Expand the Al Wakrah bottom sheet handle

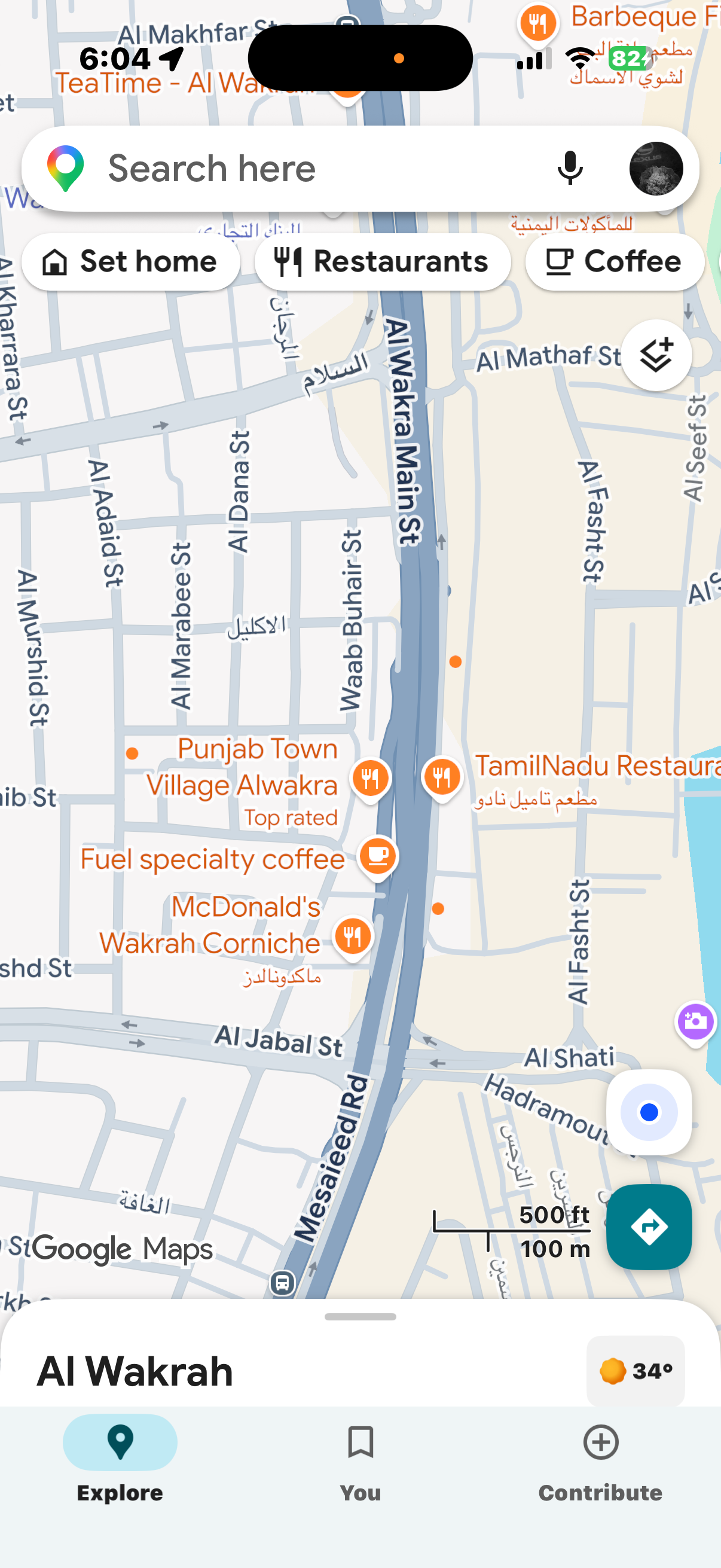[360, 1317]
